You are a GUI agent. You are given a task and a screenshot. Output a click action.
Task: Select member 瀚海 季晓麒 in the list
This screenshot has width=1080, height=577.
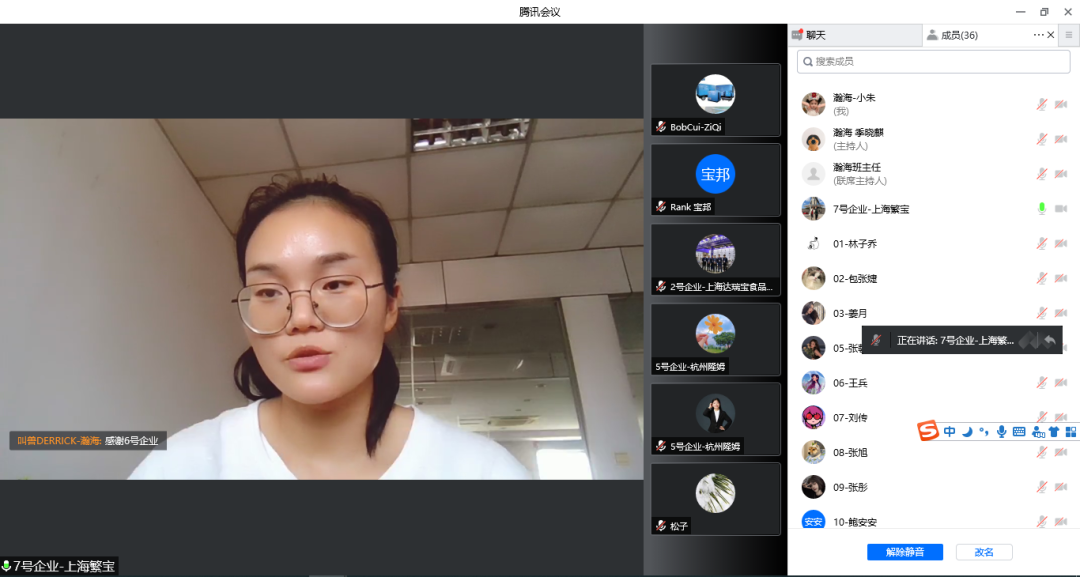pos(858,138)
